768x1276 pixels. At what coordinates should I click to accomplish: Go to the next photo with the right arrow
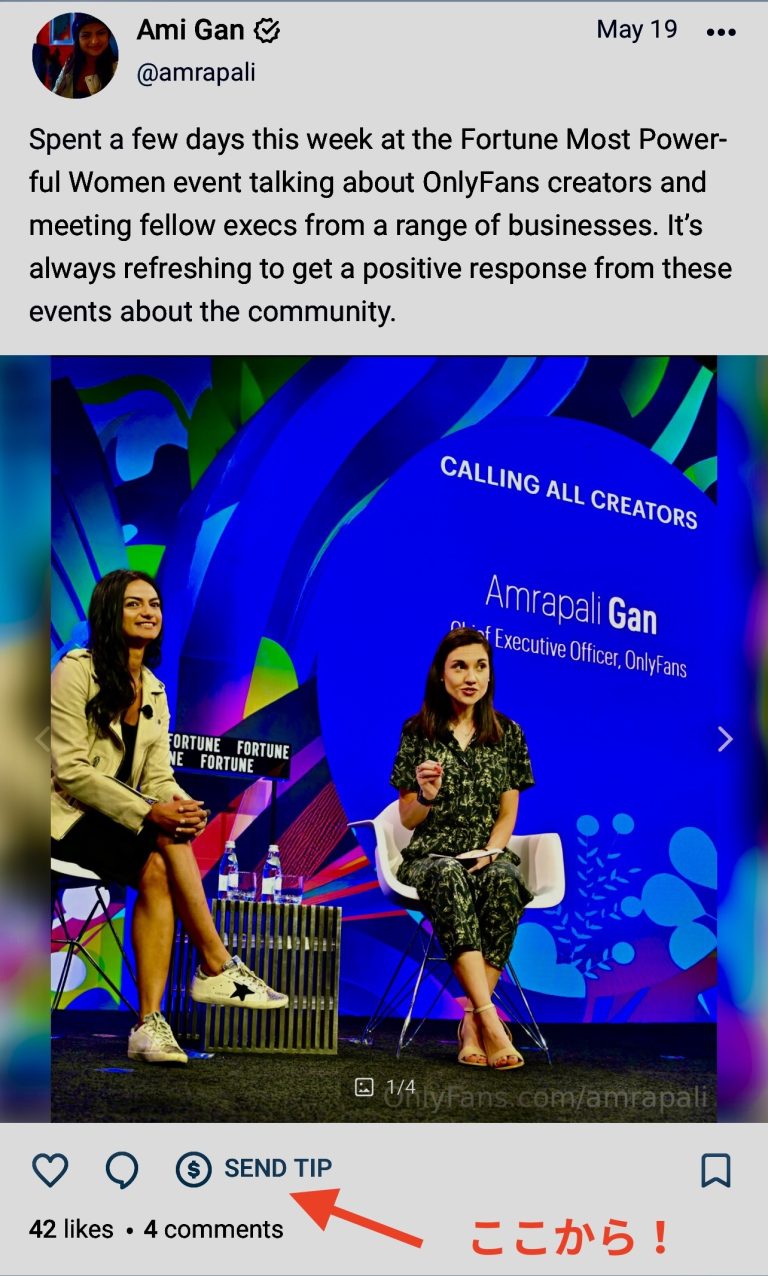point(725,739)
